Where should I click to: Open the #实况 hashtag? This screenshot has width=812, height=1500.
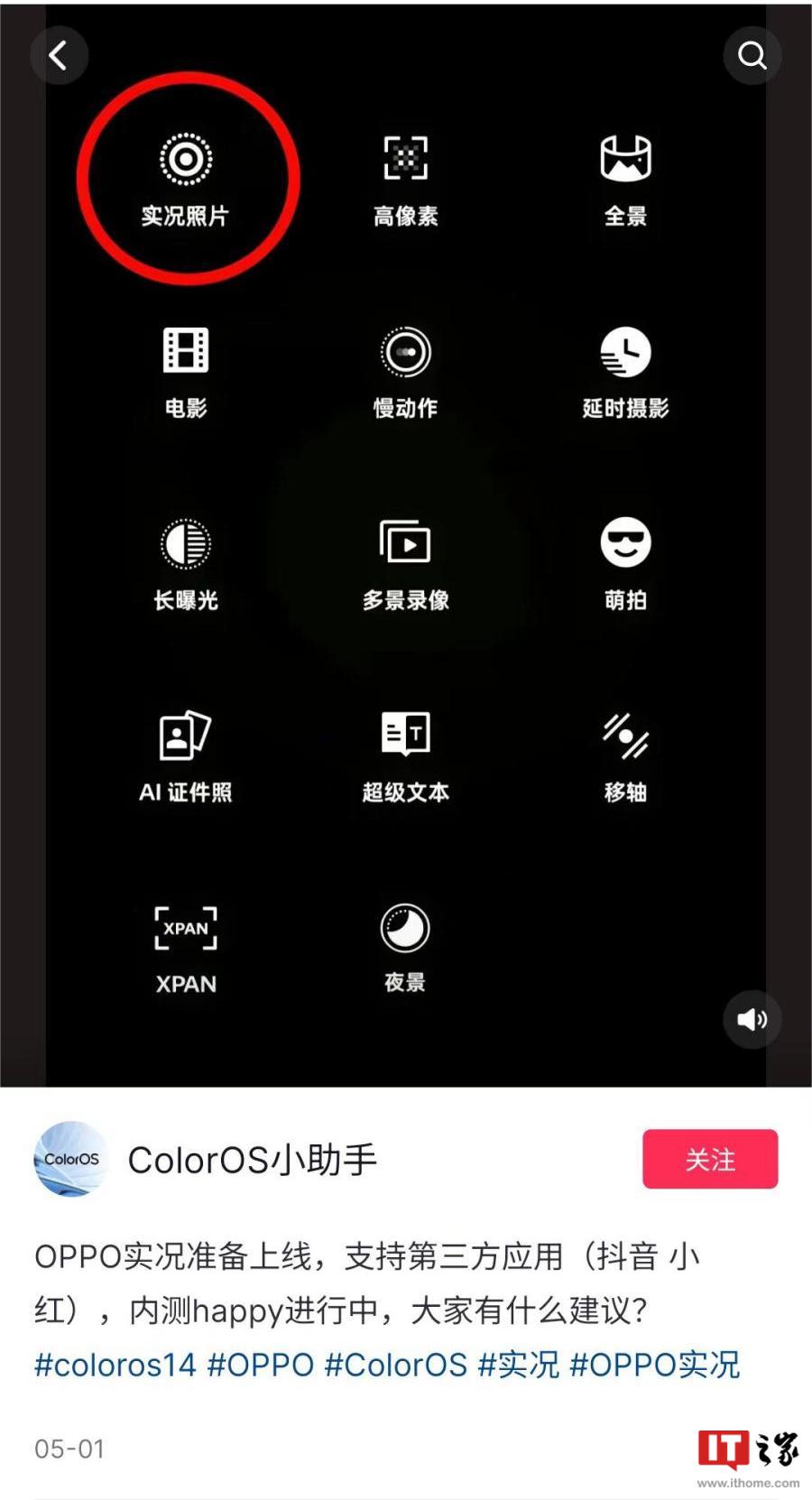(519, 1365)
